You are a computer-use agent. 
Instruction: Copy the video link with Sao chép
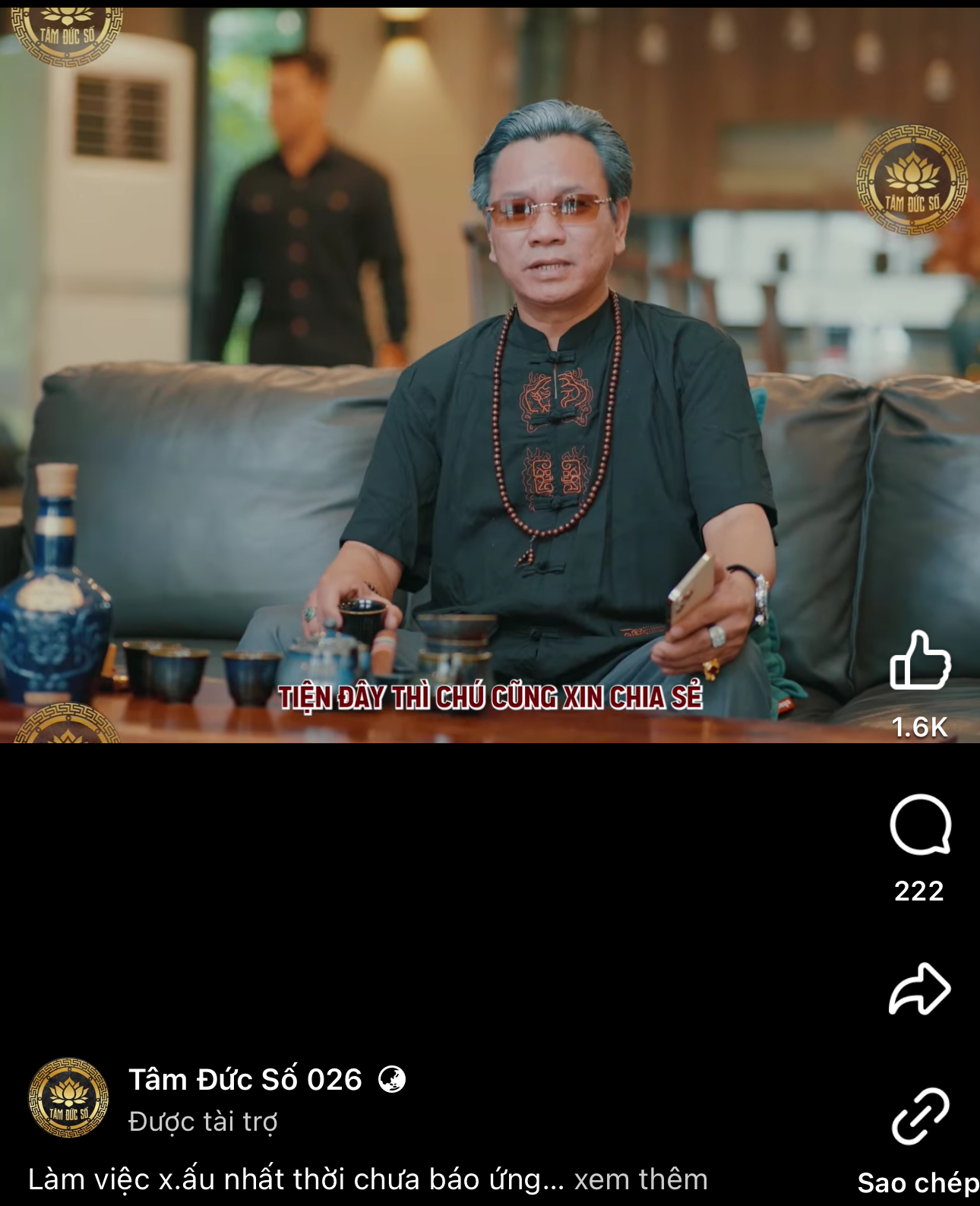coord(919,1116)
